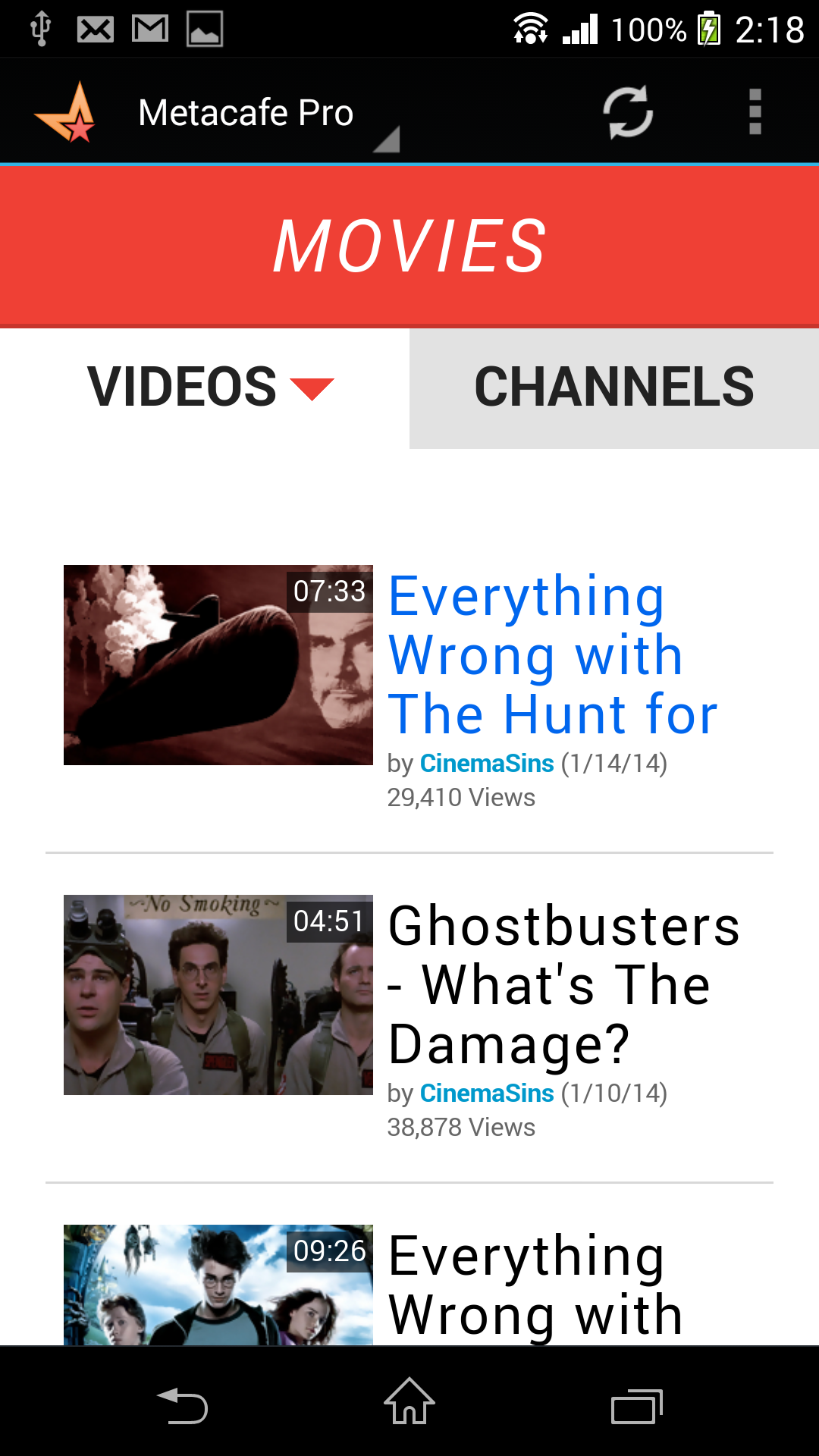The height and width of the screenshot is (1456, 819).
Task: Open Everything Wrong with The Hunt for video
Action: [x=552, y=654]
